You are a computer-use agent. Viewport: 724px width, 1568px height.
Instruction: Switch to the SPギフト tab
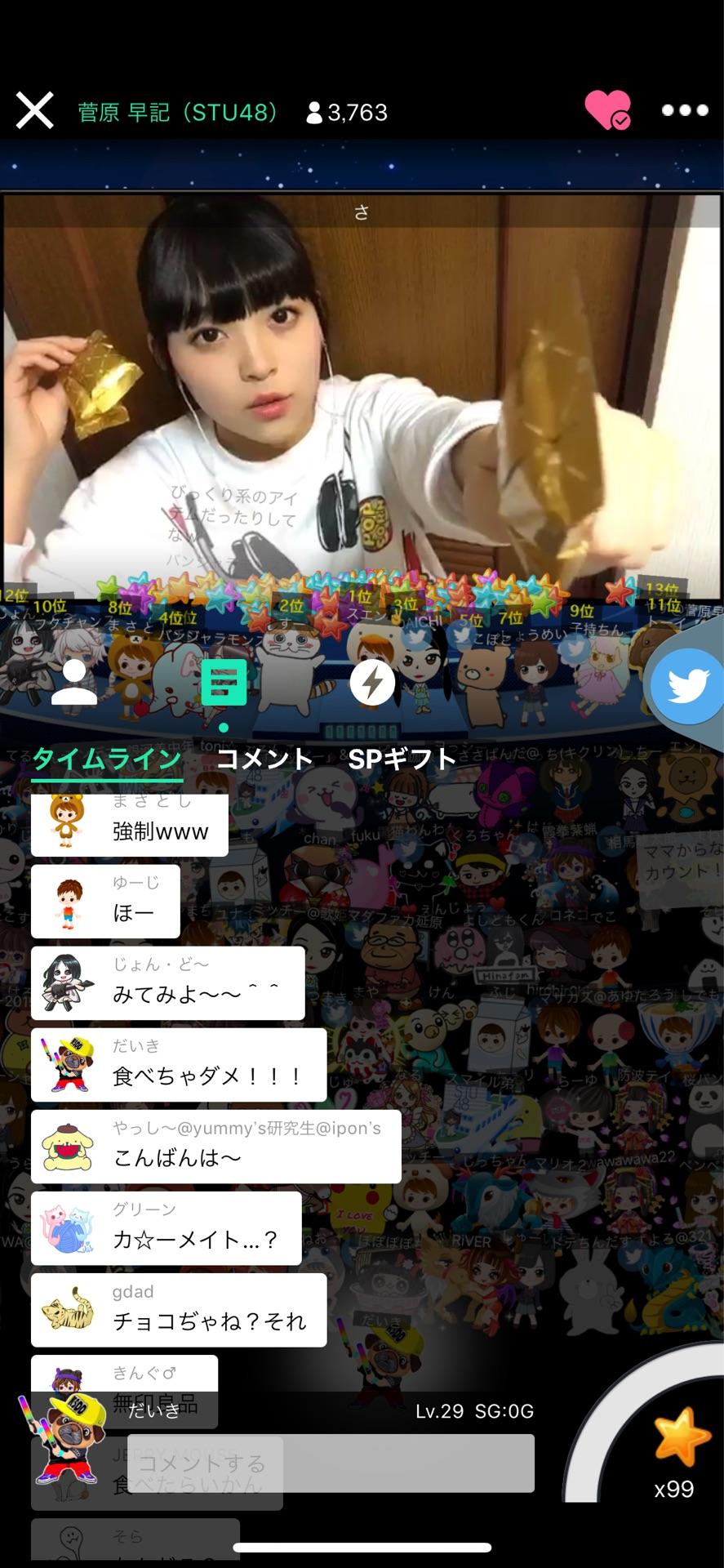tap(402, 759)
